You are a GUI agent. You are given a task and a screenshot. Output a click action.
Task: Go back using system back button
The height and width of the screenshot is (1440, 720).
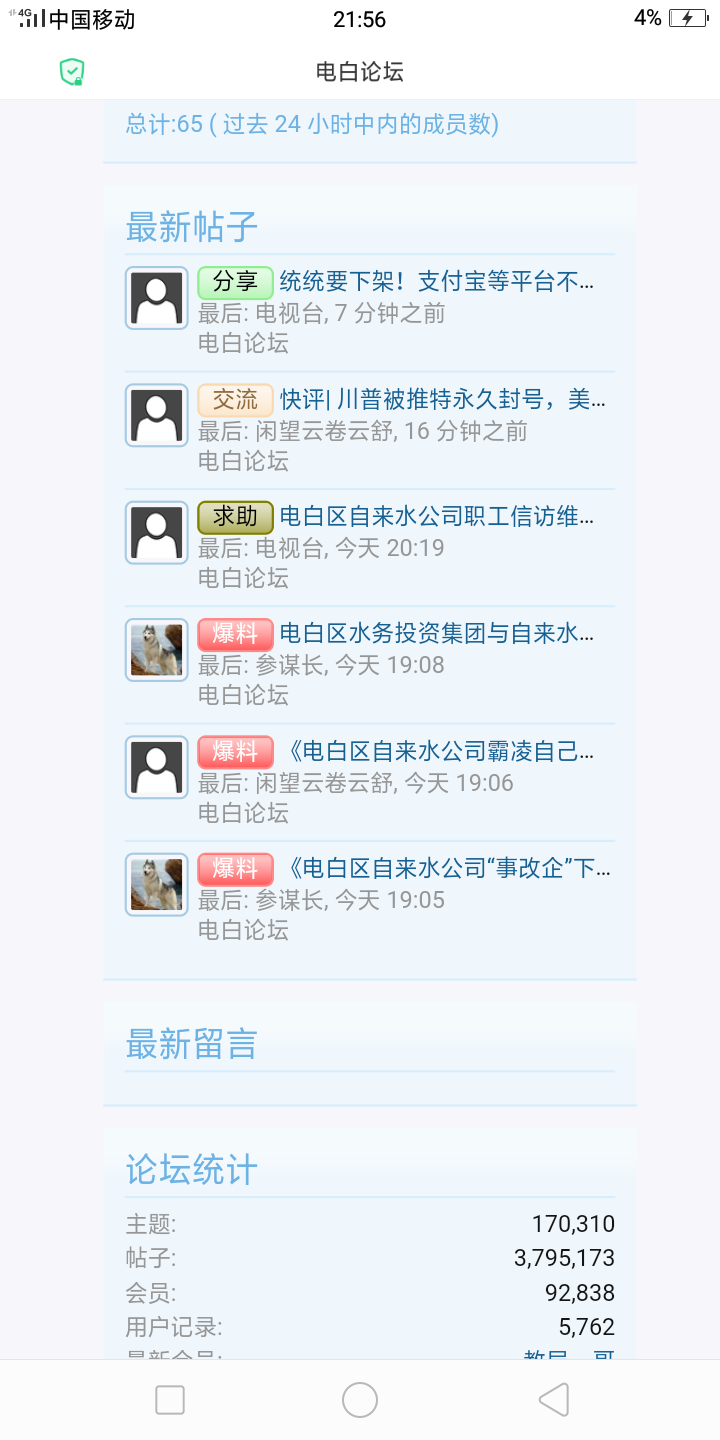tap(553, 1400)
